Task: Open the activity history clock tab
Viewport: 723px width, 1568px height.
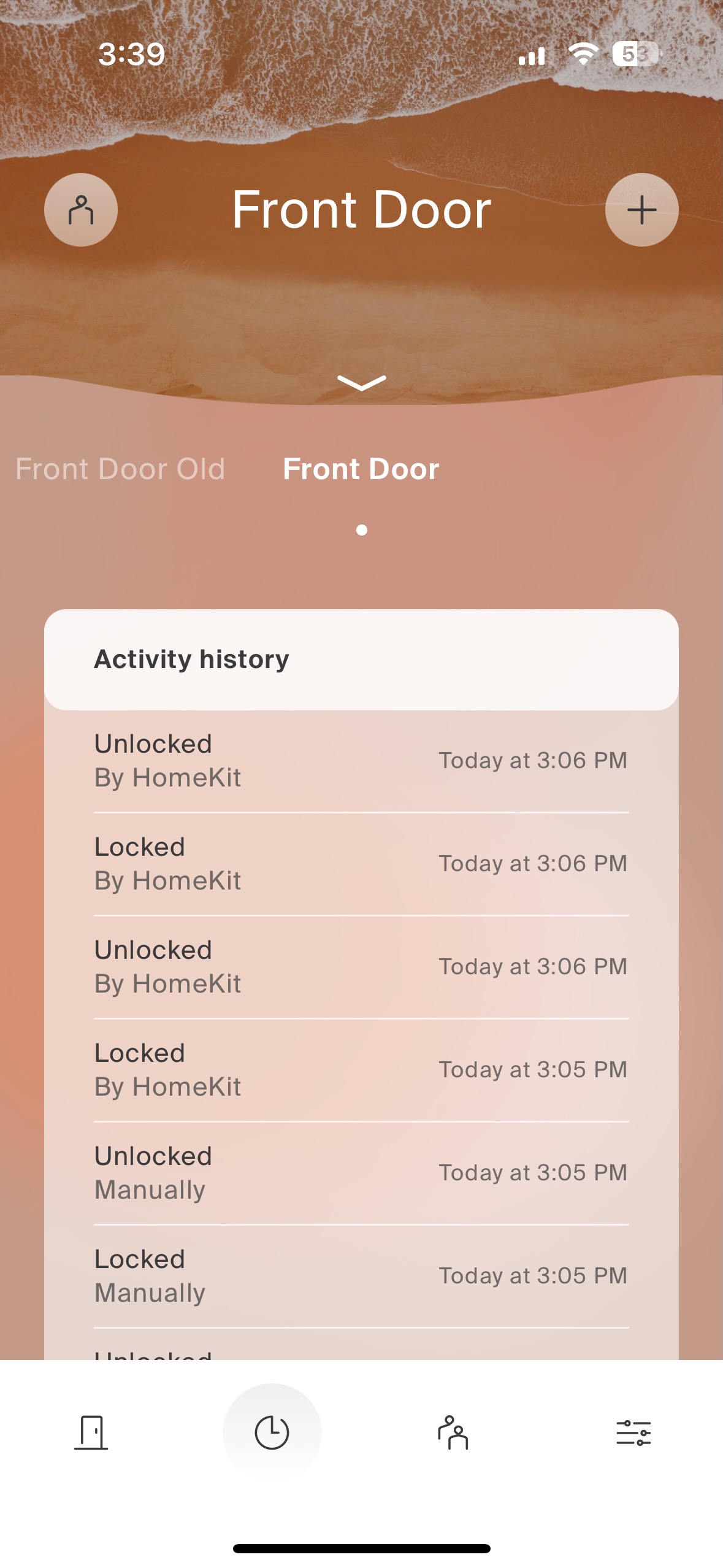Action: click(x=272, y=1432)
